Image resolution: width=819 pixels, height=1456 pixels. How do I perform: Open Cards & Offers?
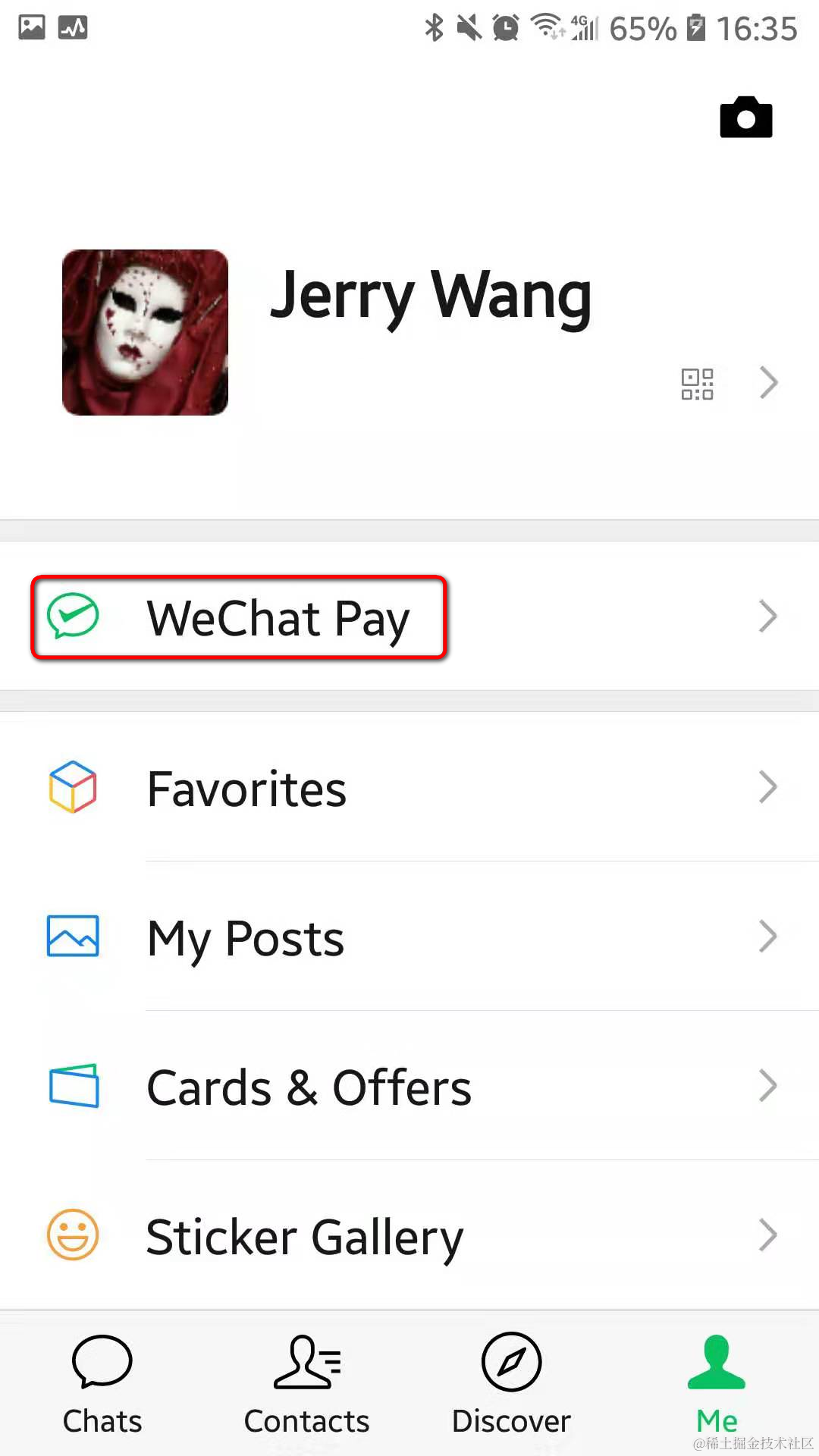pyautogui.click(x=308, y=1087)
